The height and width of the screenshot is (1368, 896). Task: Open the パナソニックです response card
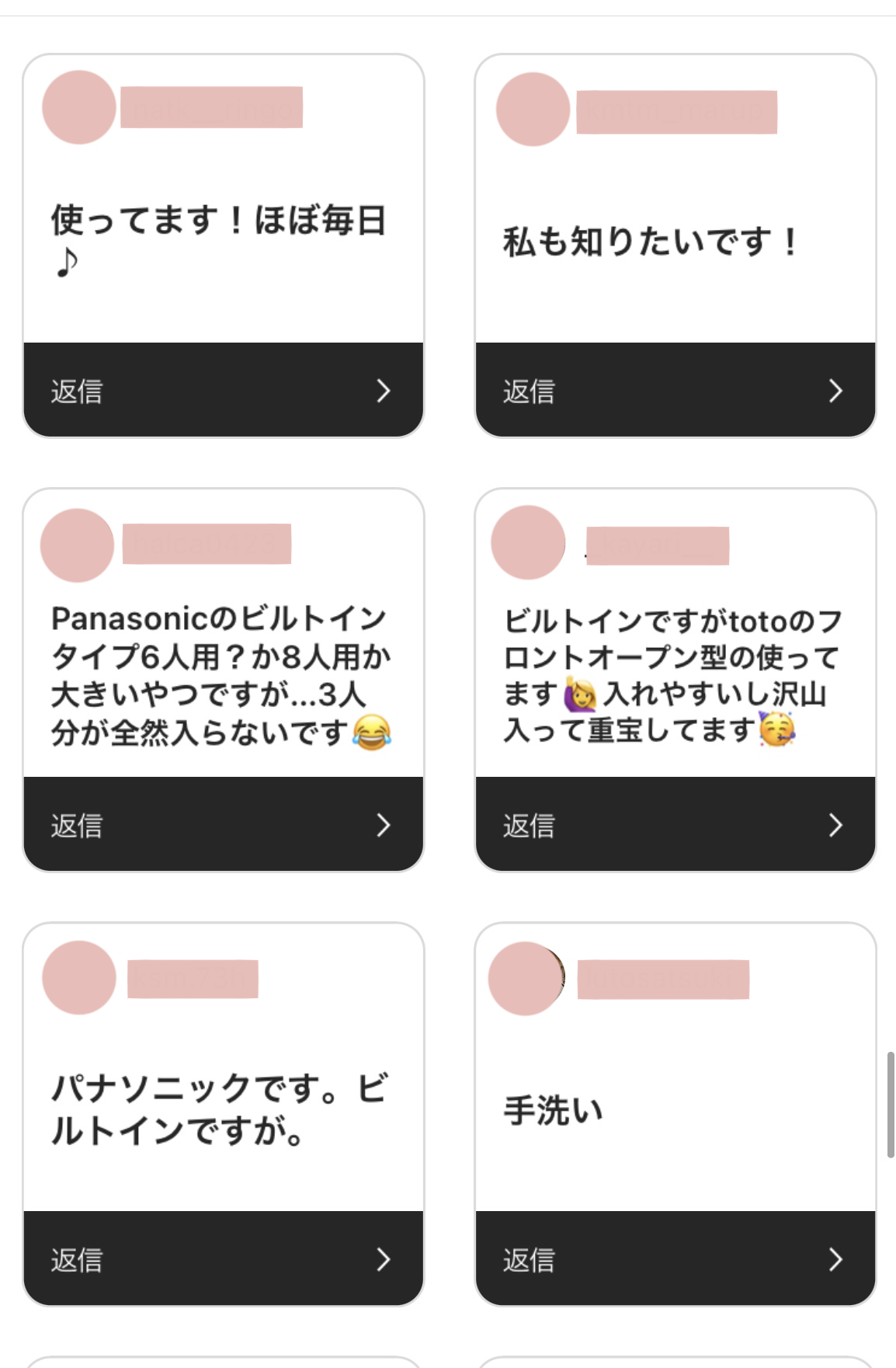coord(223,1107)
